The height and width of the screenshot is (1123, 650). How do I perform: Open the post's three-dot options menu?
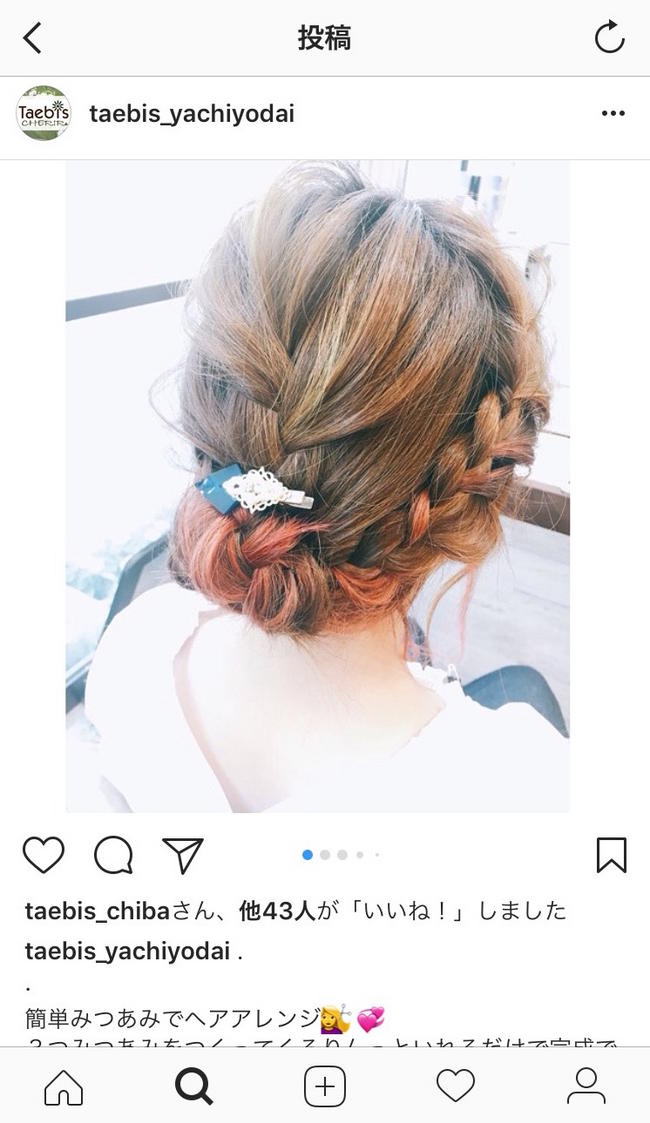click(613, 113)
